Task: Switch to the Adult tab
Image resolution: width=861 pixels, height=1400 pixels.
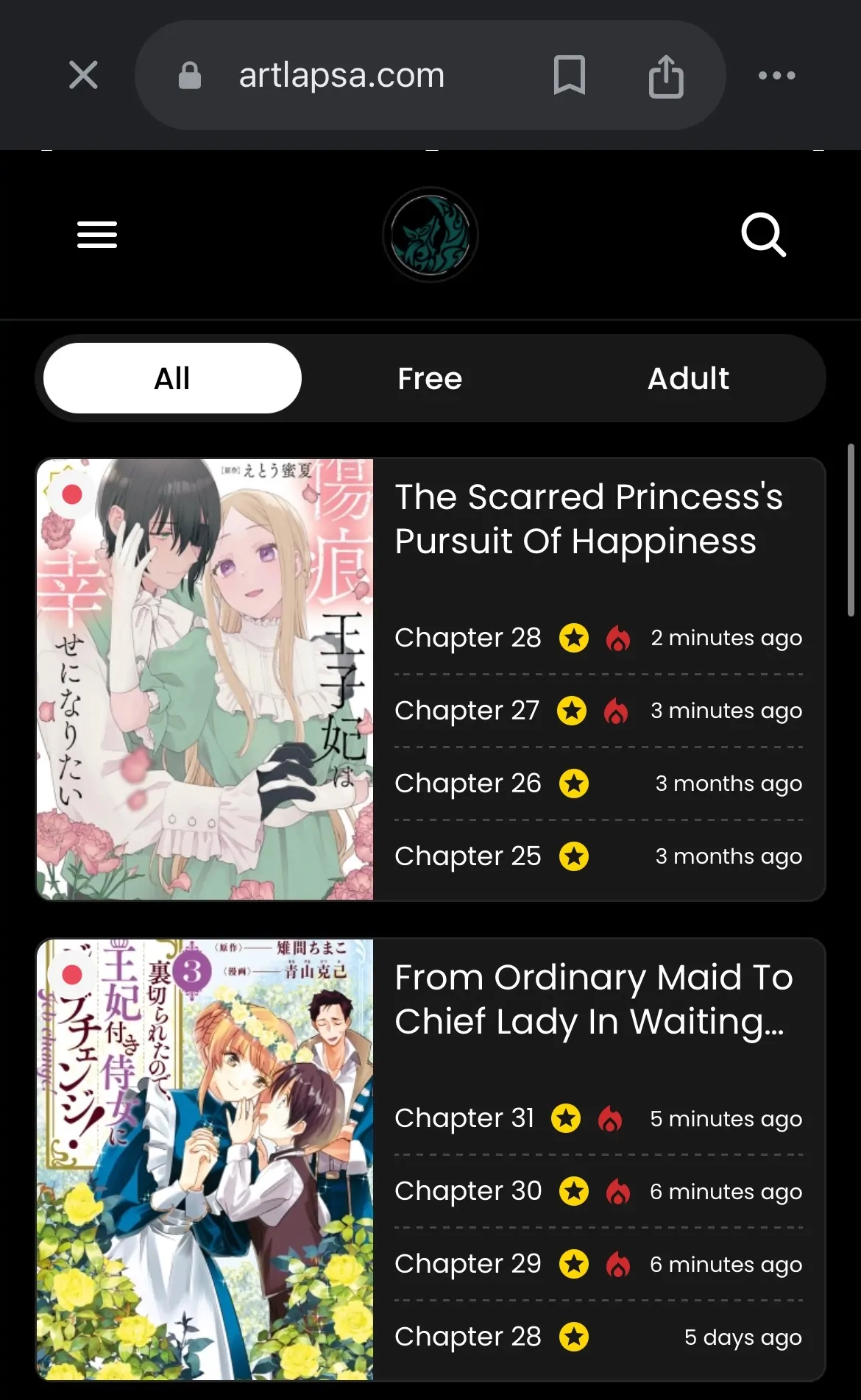Action: click(x=687, y=377)
